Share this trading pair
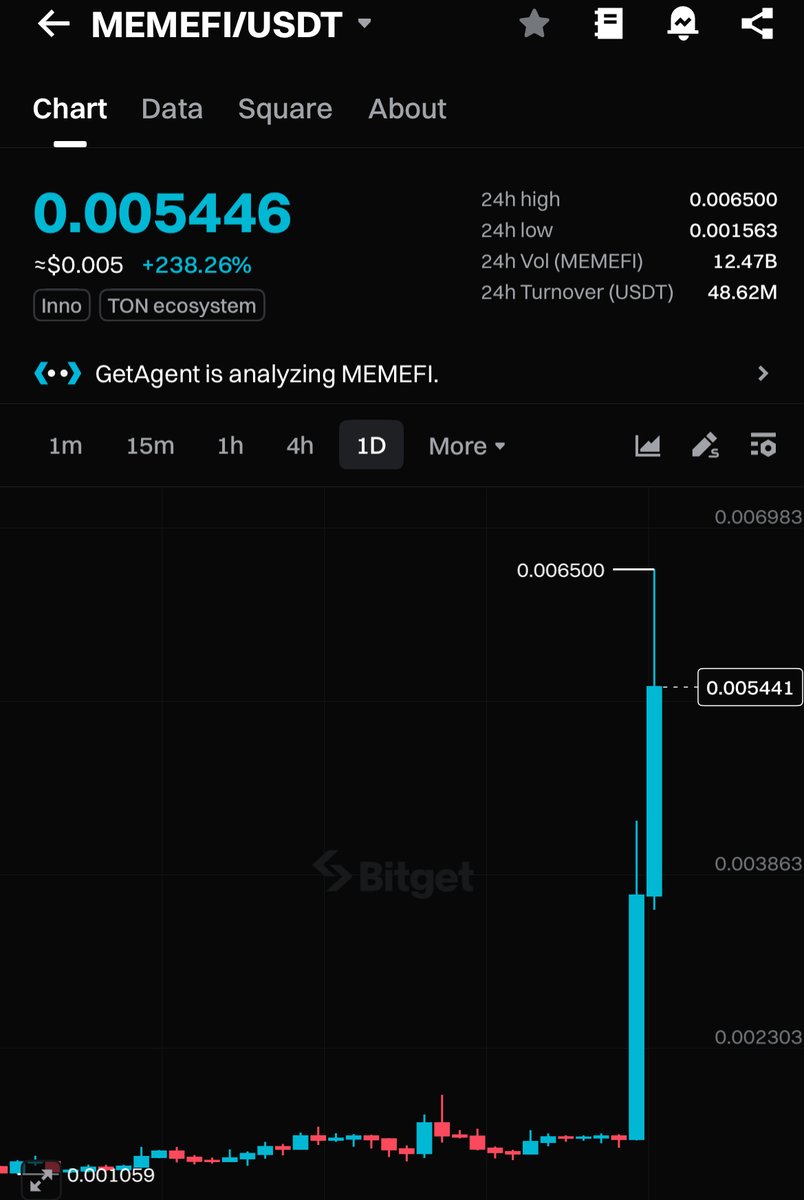The height and width of the screenshot is (1200, 804). tap(757, 24)
